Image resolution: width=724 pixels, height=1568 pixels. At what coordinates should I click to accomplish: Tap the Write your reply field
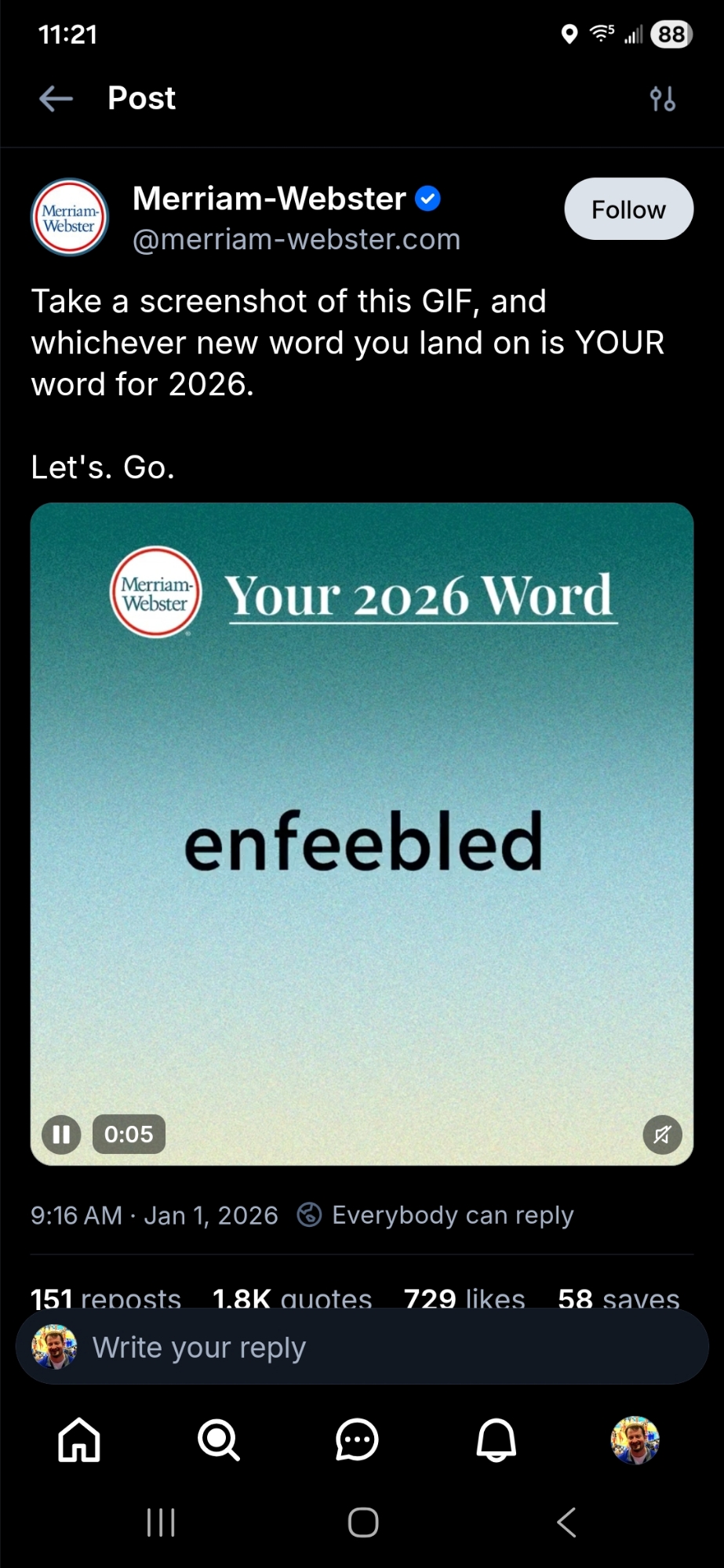point(361,1348)
